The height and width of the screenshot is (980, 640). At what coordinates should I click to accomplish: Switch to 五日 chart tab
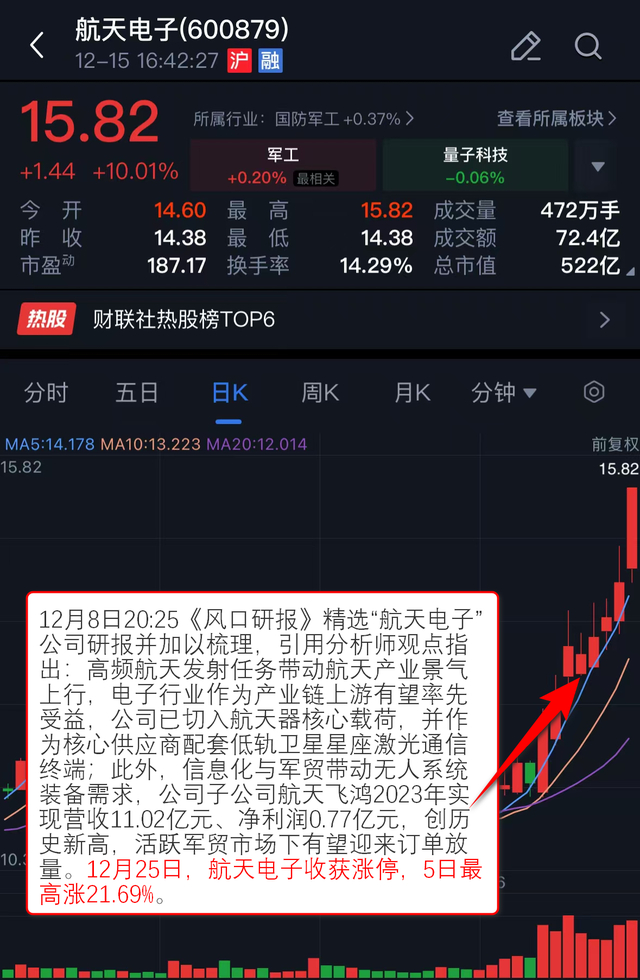pos(137,392)
